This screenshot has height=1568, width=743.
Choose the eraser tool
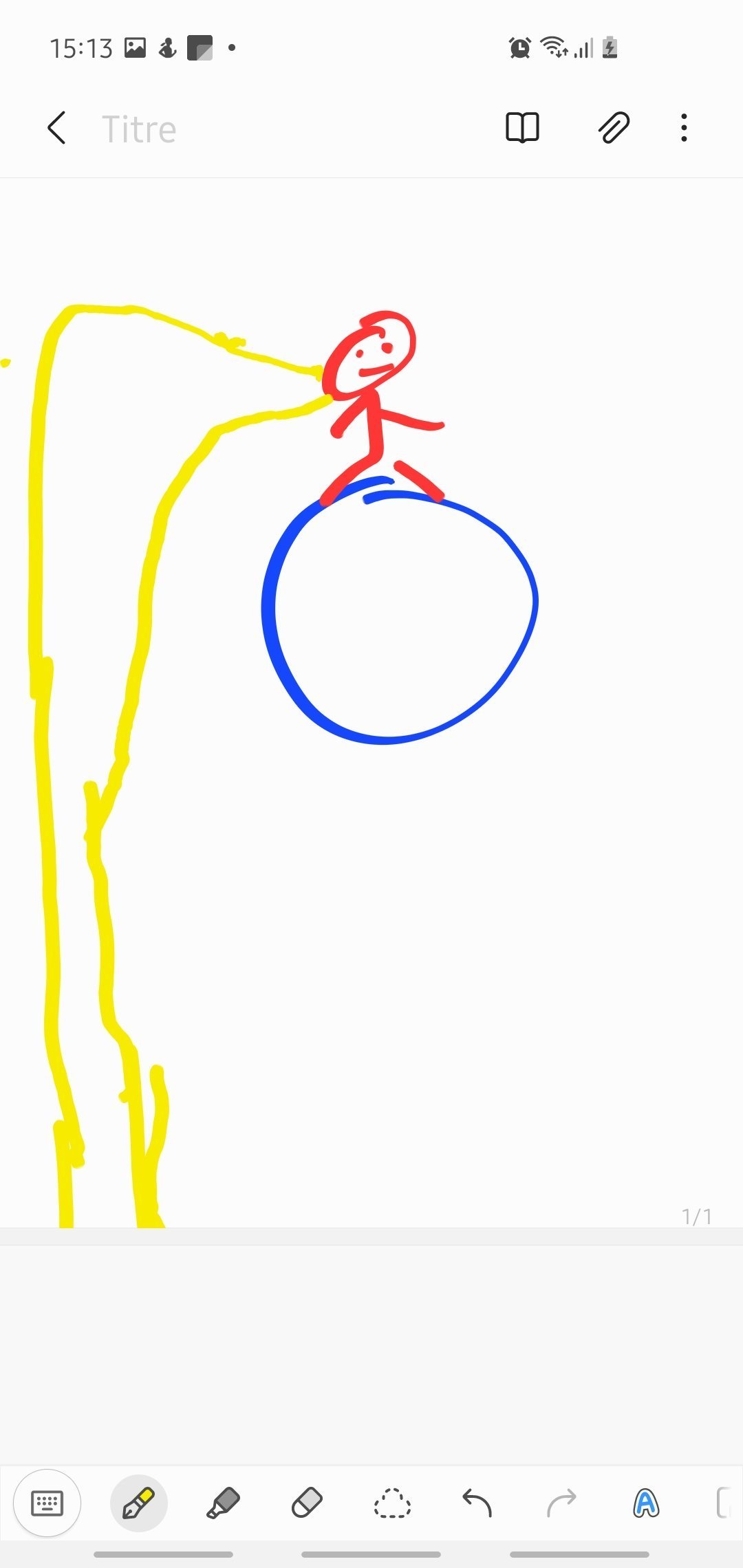pos(308,1503)
